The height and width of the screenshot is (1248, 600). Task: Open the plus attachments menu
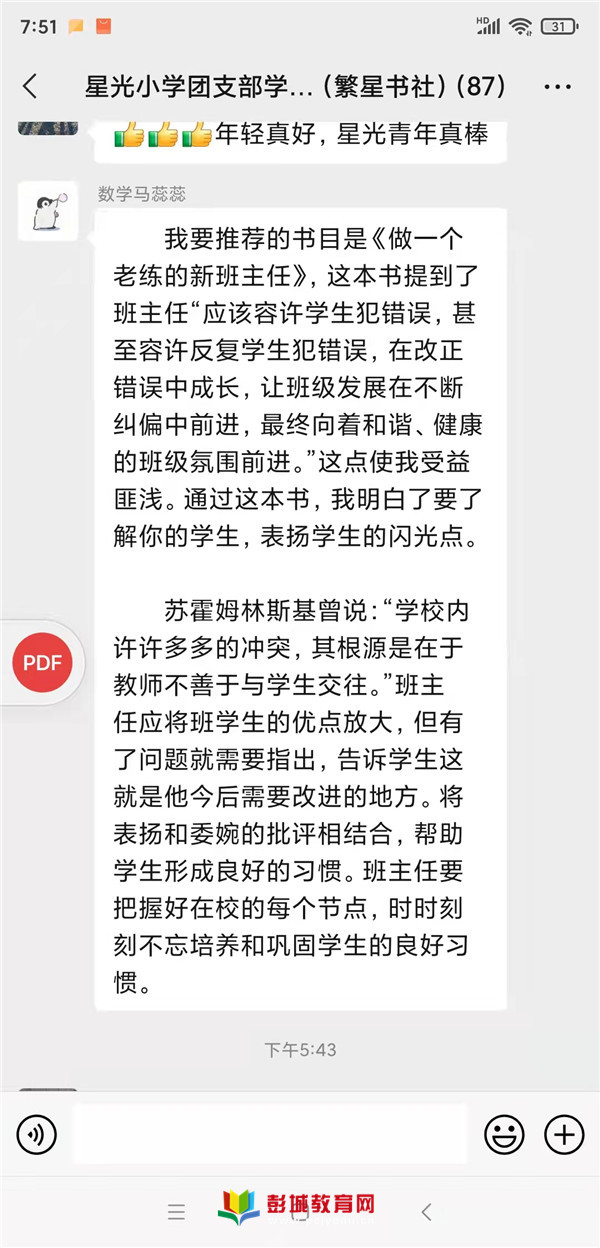pyautogui.click(x=564, y=1134)
